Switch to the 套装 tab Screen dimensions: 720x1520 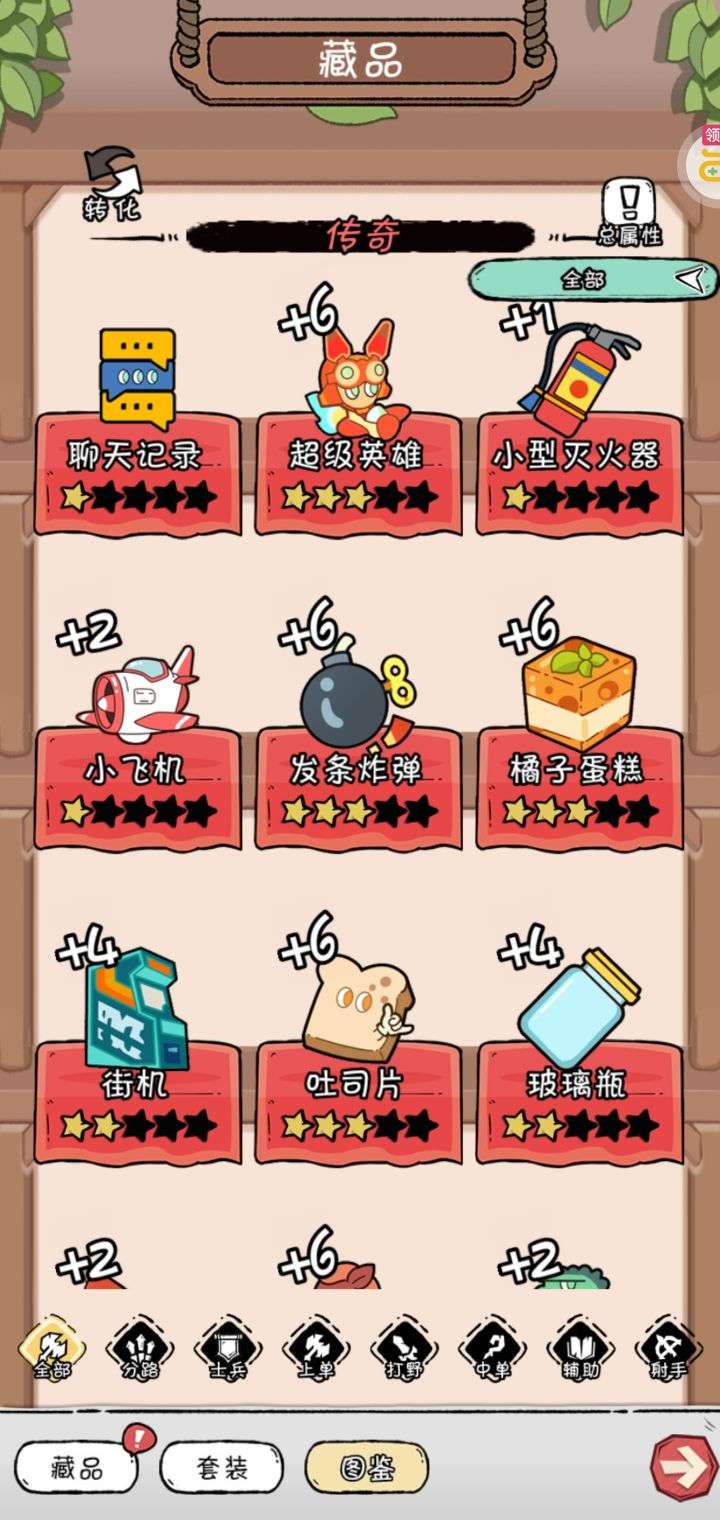(x=221, y=1468)
